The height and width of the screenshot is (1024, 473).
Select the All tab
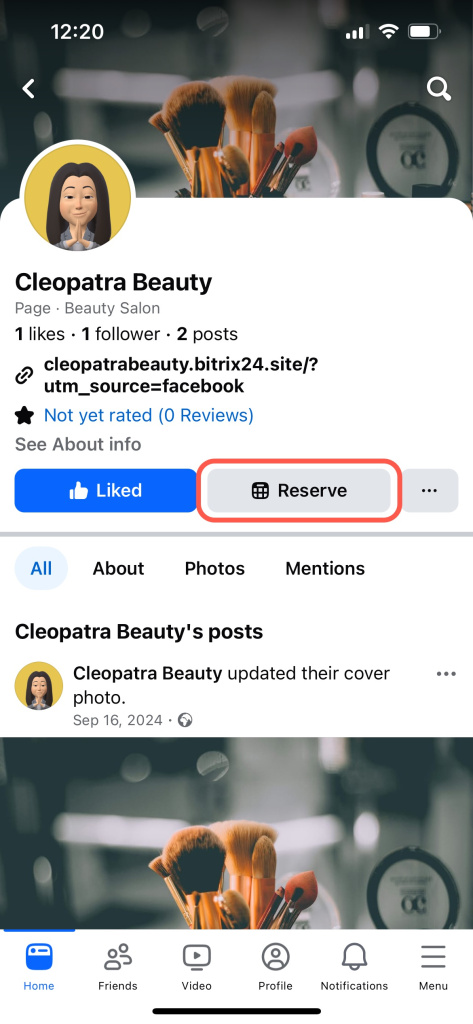(41, 568)
